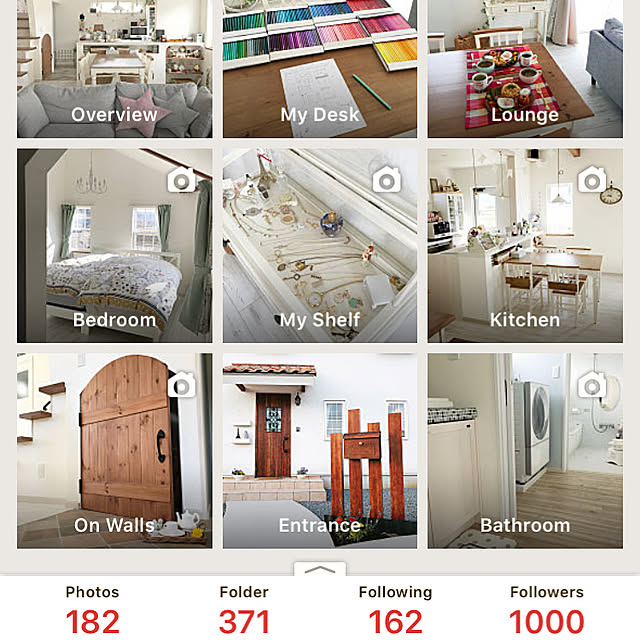This screenshot has width=640, height=640.
Task: Open the Folder section
Action: coord(244,610)
